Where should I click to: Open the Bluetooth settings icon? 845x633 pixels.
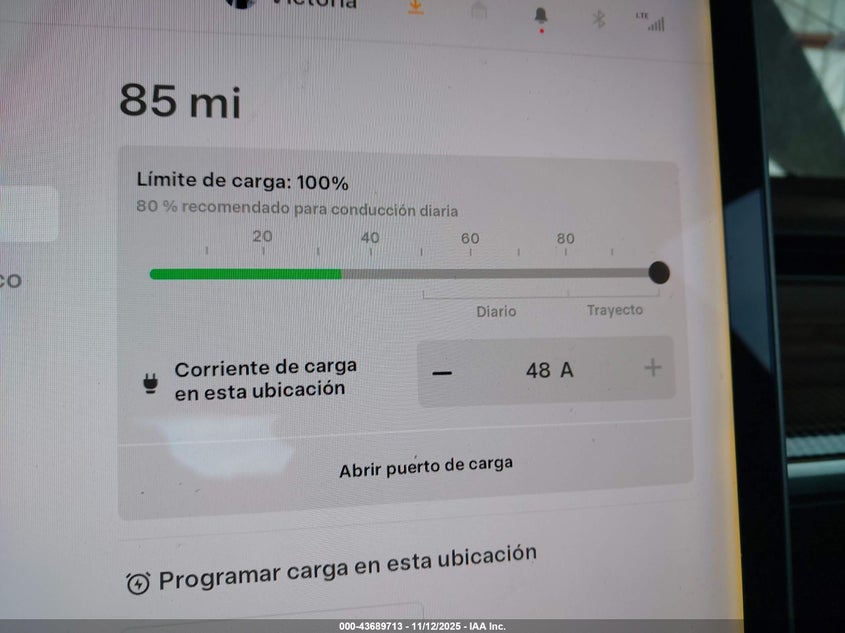pos(598,18)
